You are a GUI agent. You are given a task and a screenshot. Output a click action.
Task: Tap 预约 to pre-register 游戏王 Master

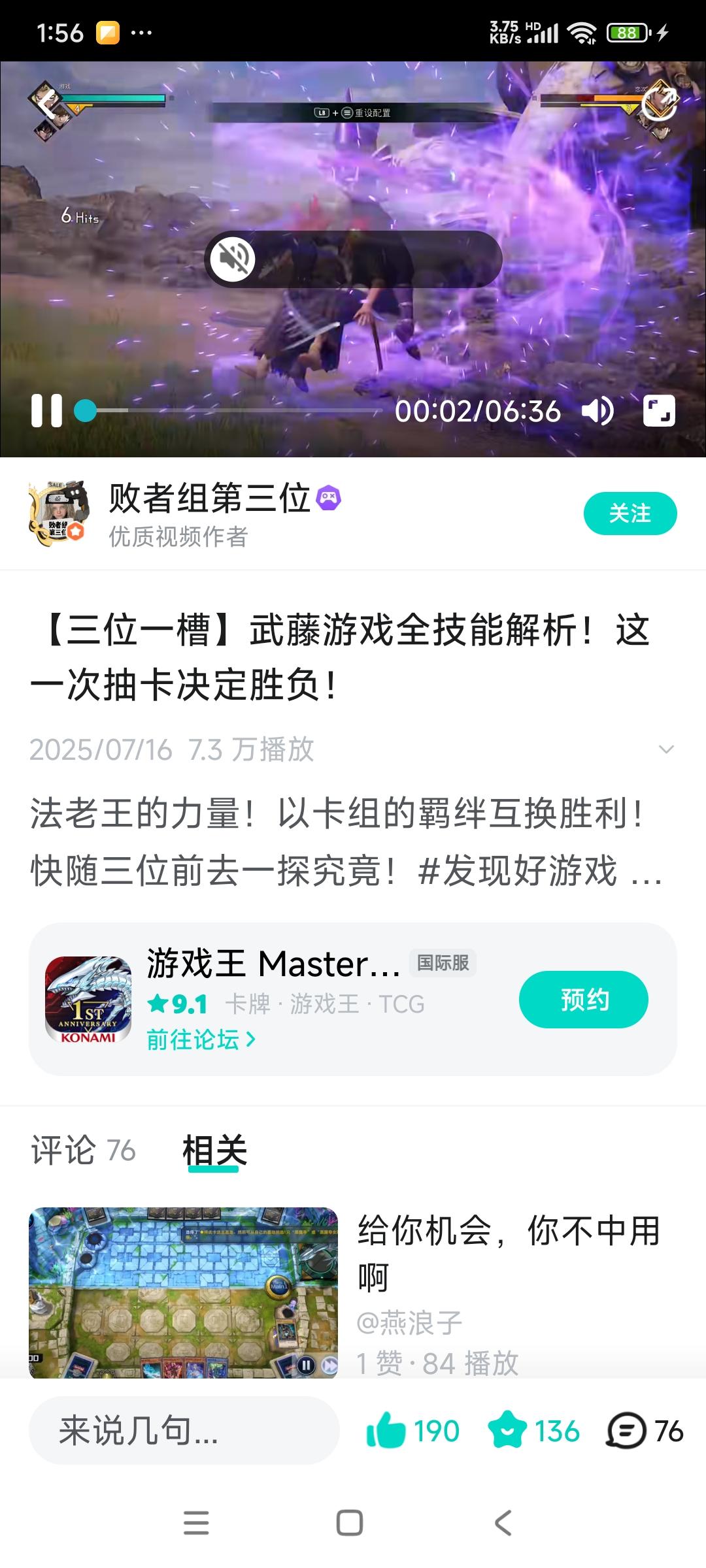(583, 1000)
